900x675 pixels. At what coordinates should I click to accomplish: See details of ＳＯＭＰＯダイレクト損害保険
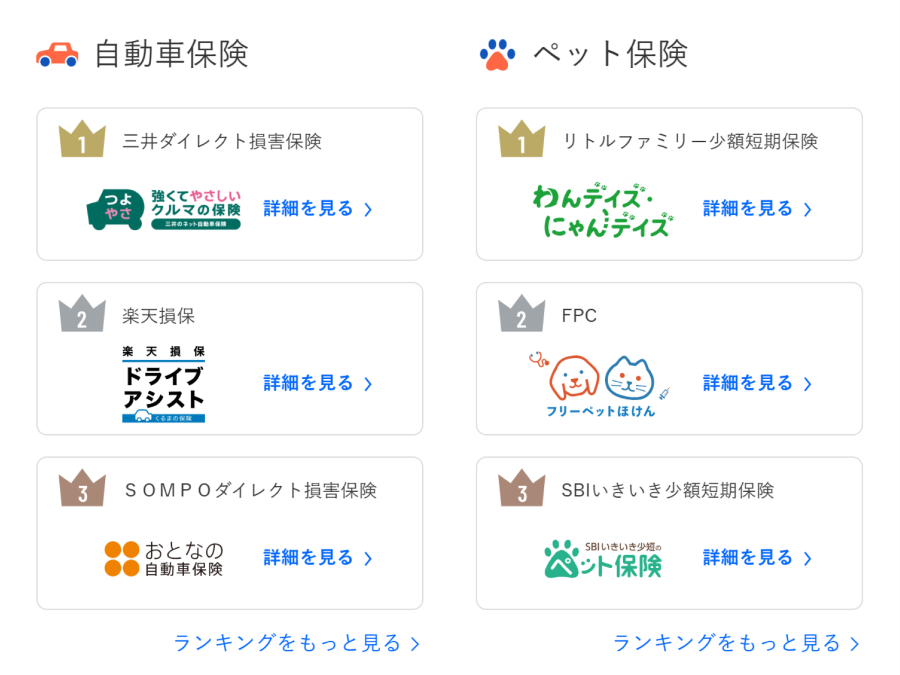tap(317, 558)
